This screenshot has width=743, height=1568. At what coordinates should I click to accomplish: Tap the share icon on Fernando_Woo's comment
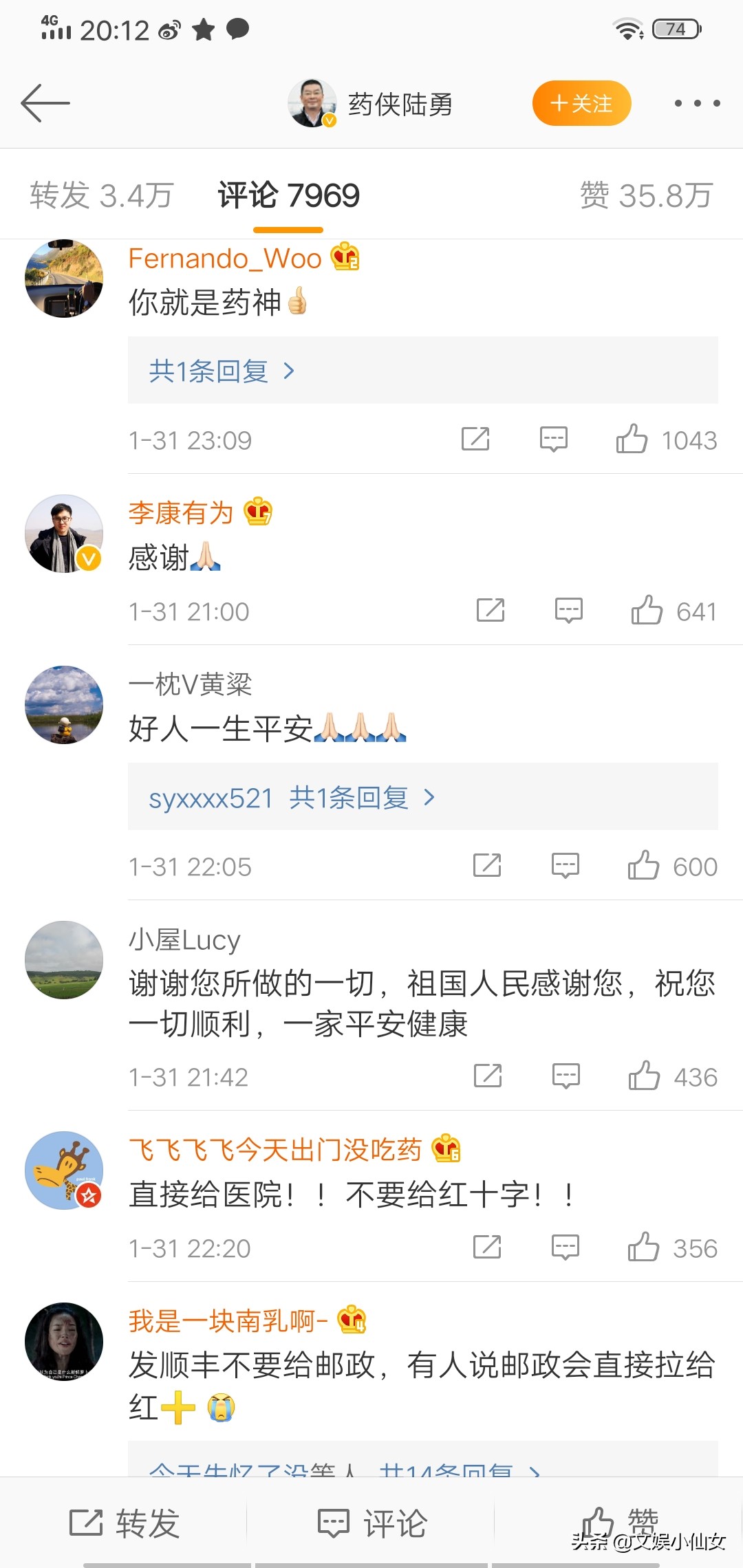(477, 439)
